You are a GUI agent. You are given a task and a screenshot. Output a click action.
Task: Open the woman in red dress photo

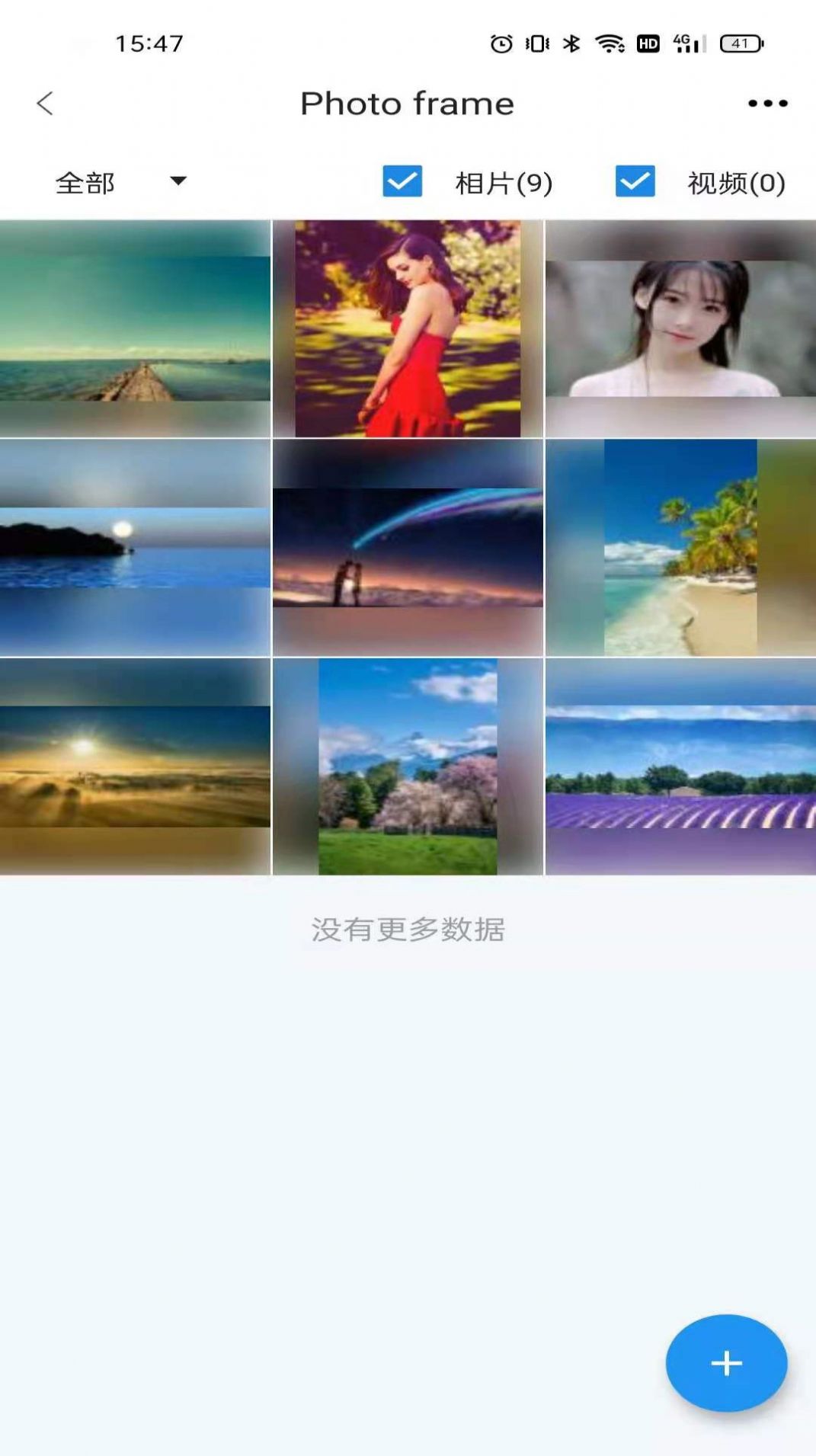coord(408,328)
